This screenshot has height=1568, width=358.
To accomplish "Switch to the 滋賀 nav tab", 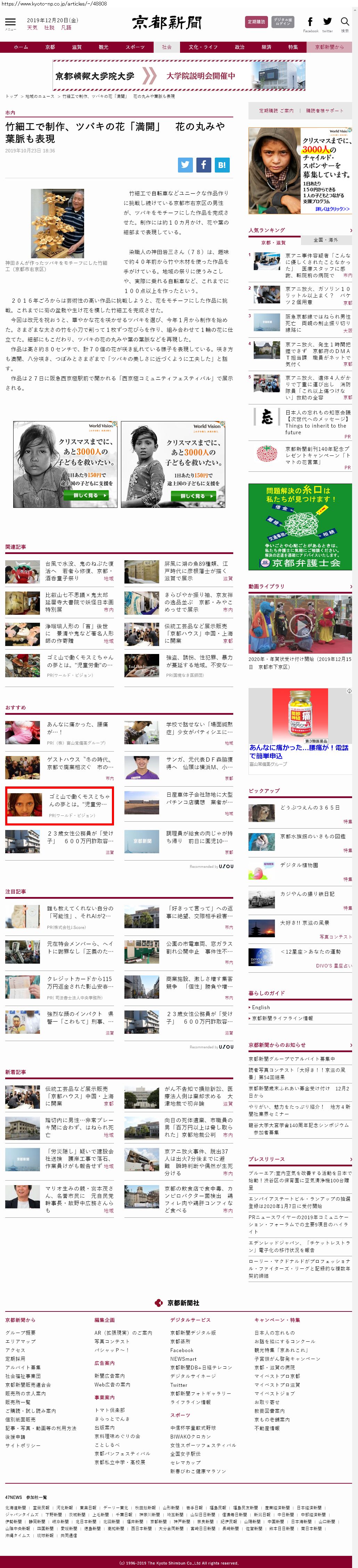I will pos(77,47).
